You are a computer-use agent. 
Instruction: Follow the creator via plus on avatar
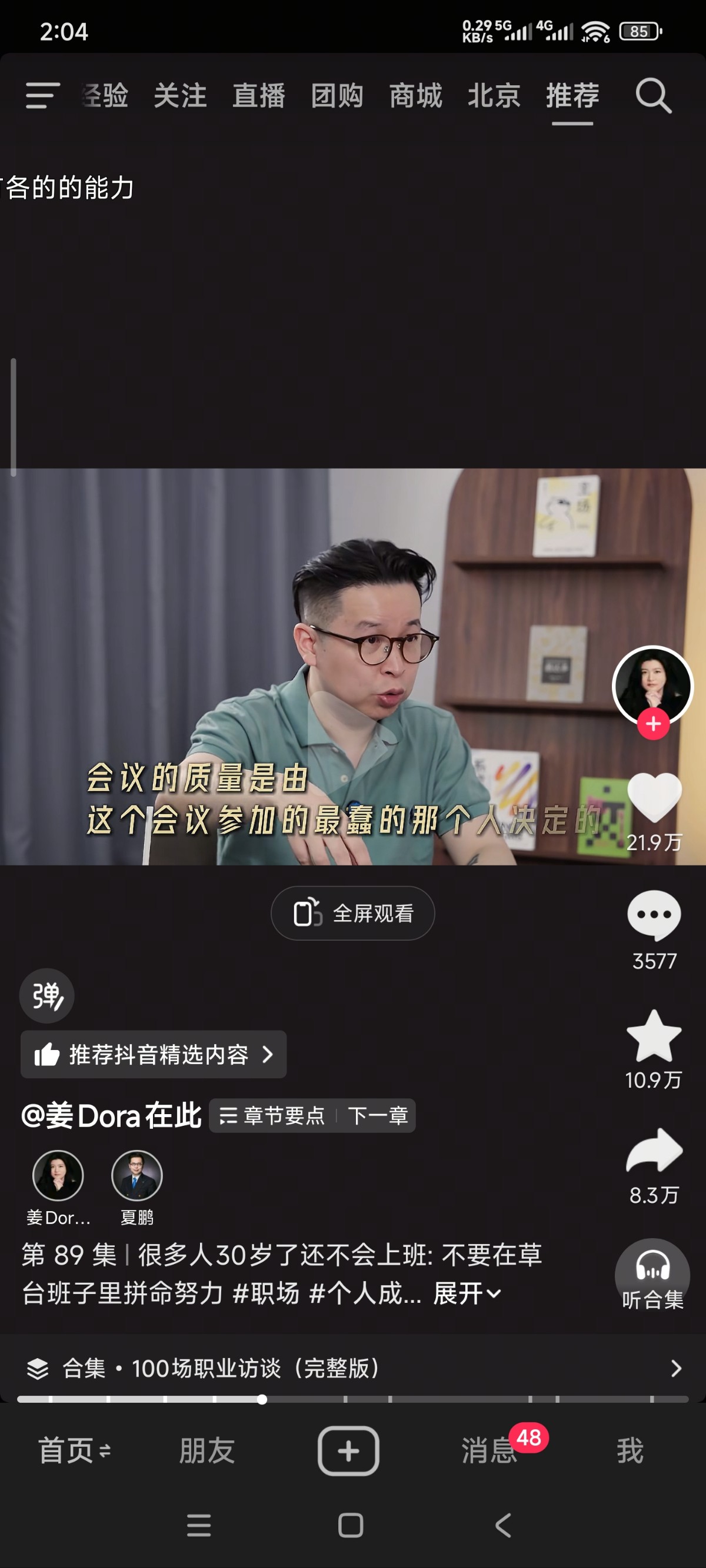tap(652, 724)
